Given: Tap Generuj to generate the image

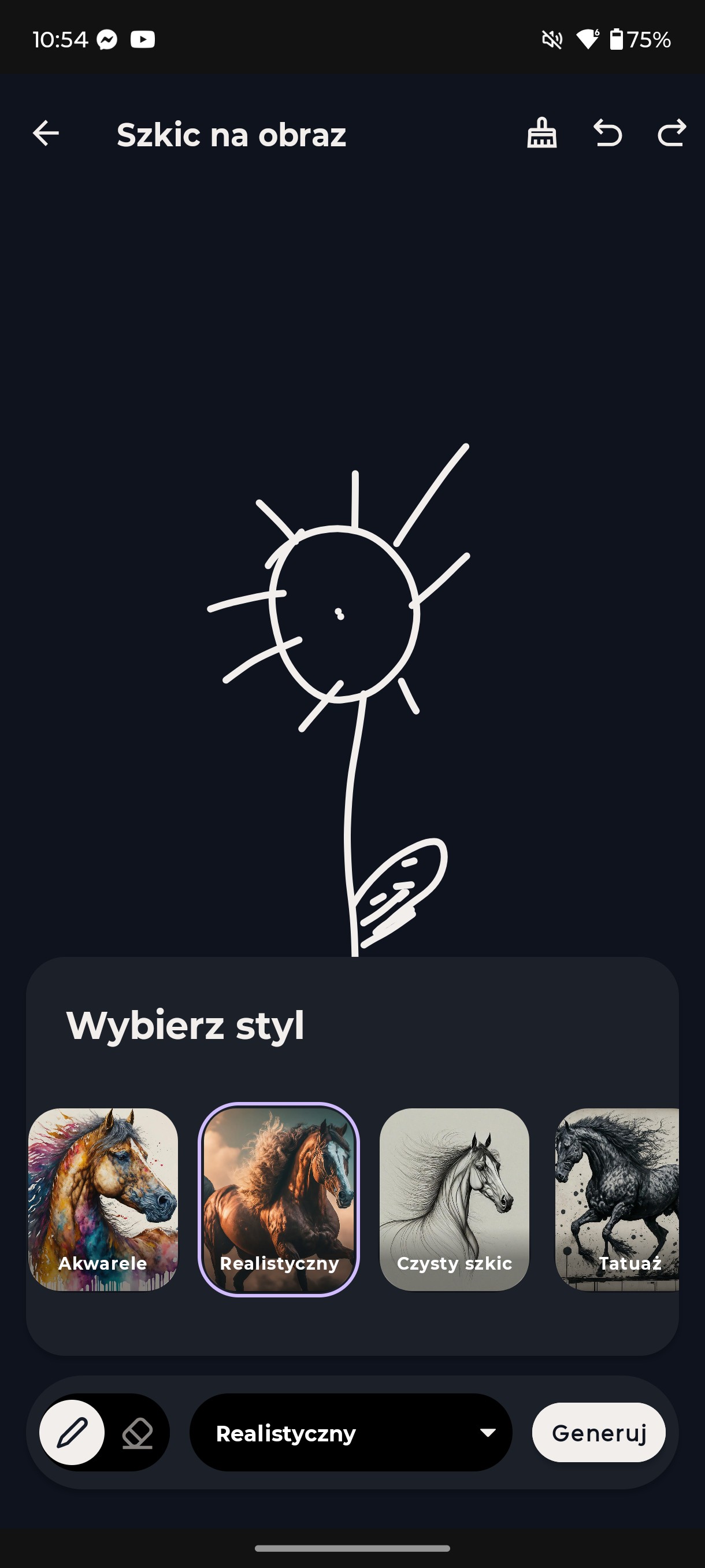Looking at the screenshot, I should [599, 1432].
